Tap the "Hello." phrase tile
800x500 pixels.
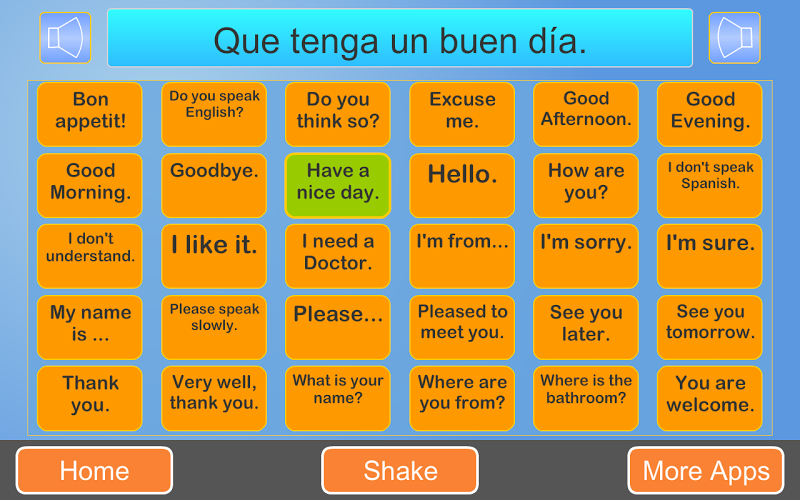462,185
